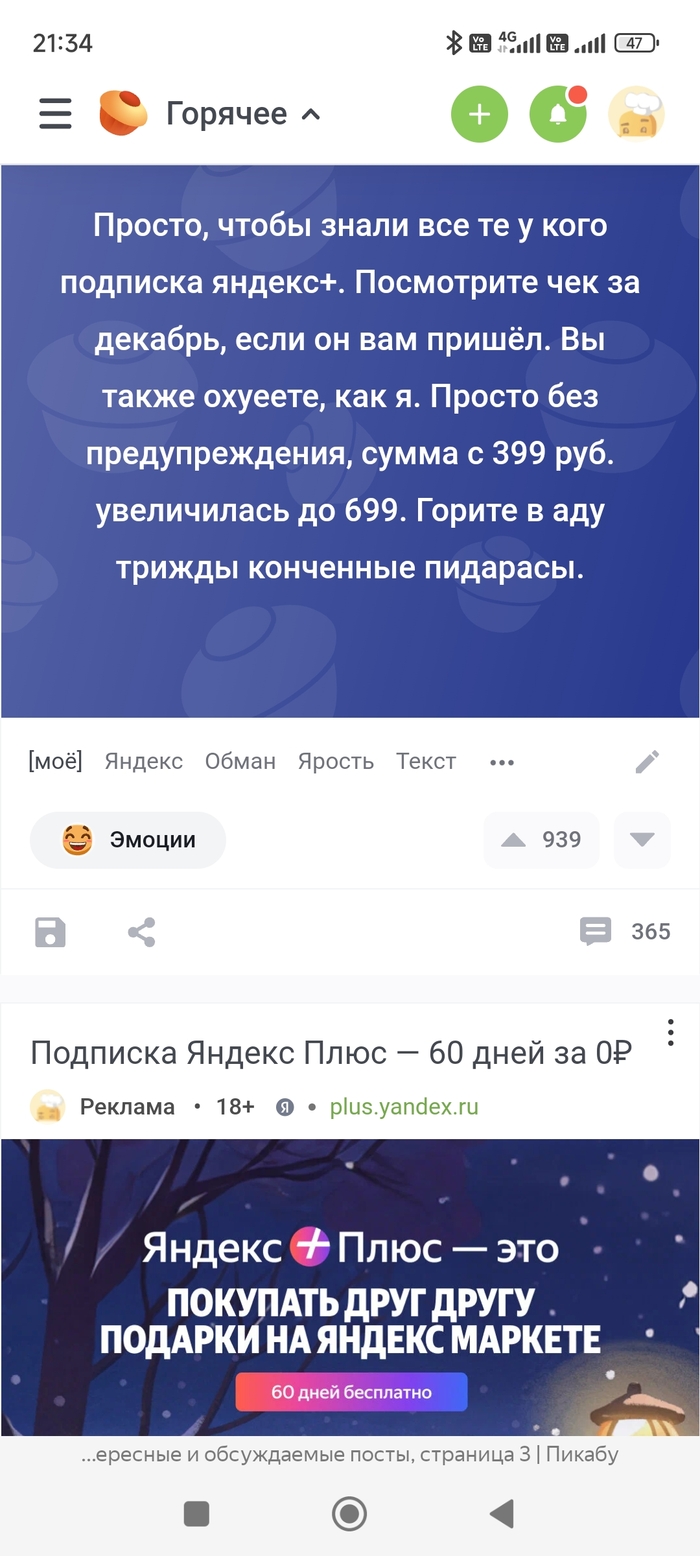Expand the Горячее feed dropdown
The image size is (700, 1556).
pyautogui.click(x=243, y=114)
